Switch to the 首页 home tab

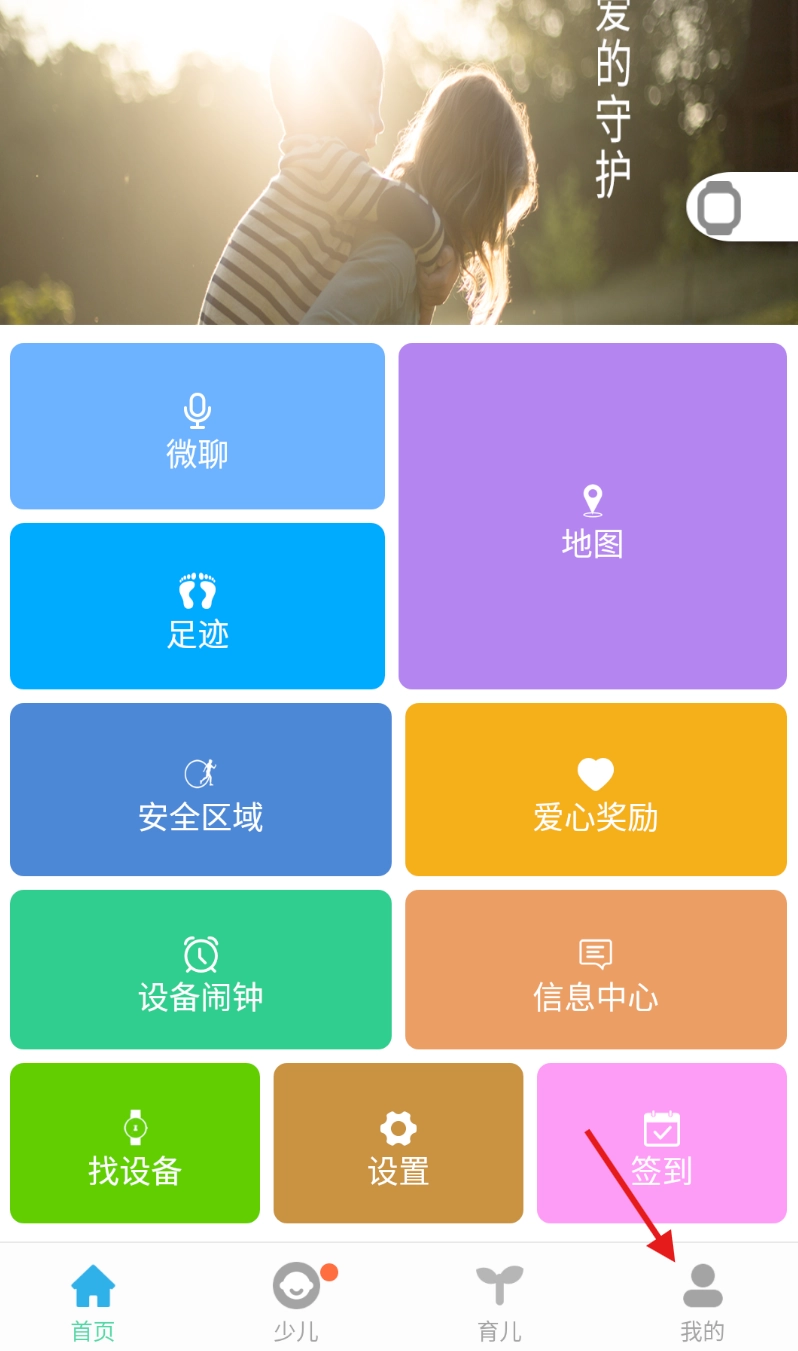click(x=93, y=1301)
